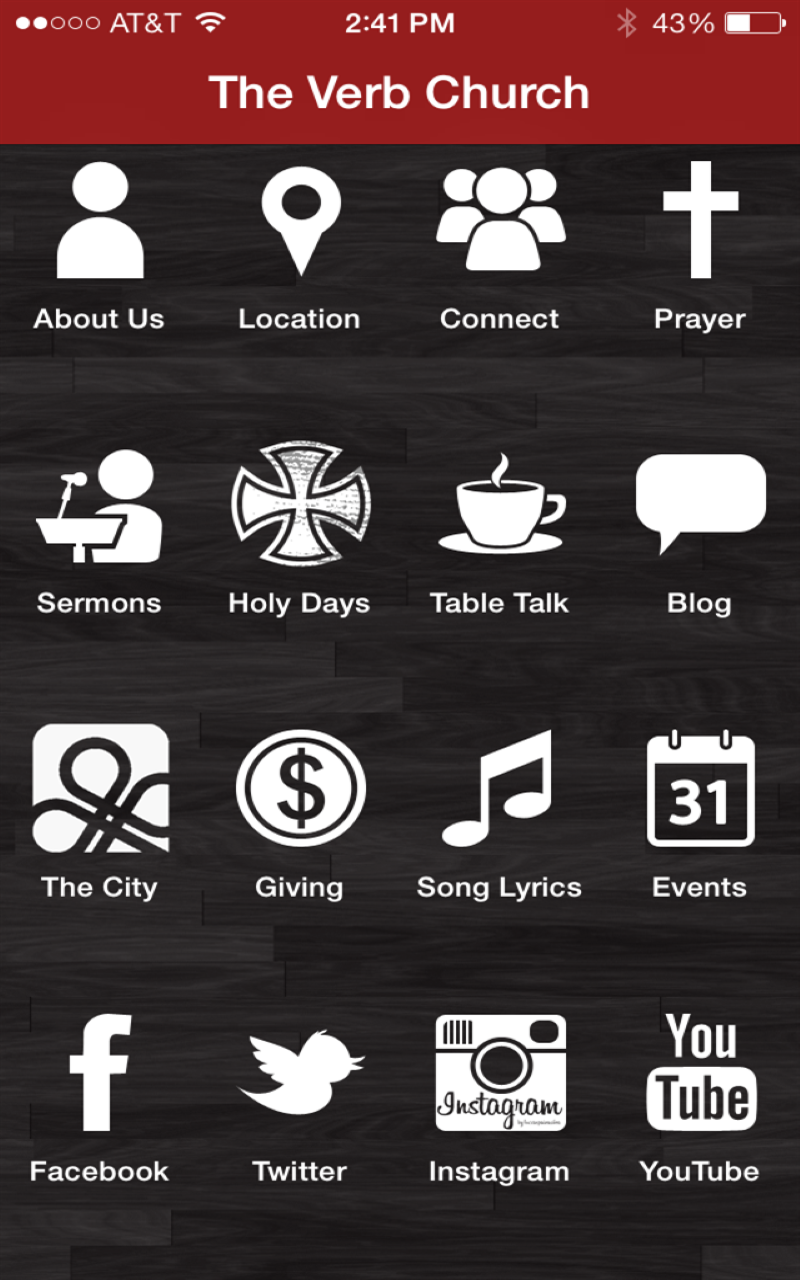Tap the Giving text label
The height and width of the screenshot is (1280, 800).
click(299, 887)
